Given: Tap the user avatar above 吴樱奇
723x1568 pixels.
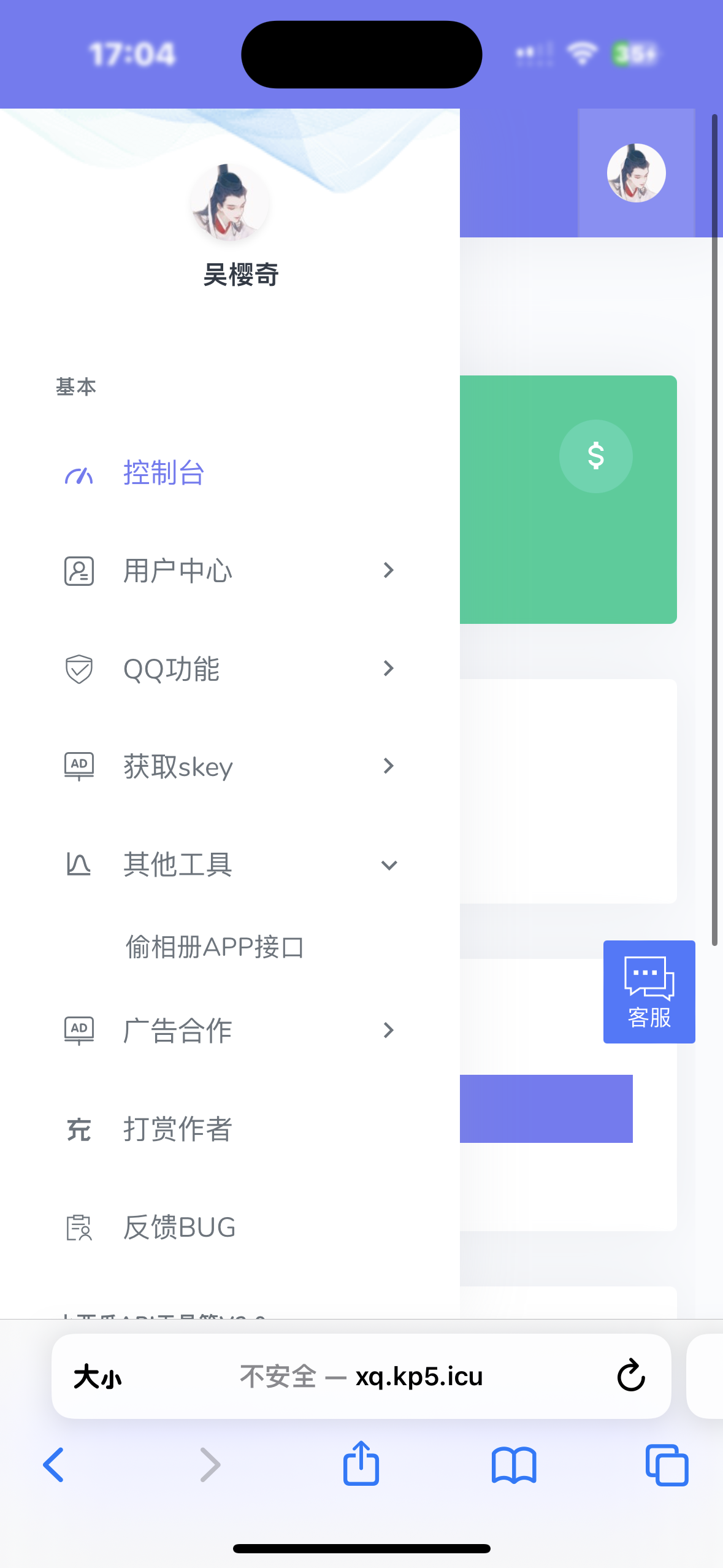Looking at the screenshot, I should point(229,204).
